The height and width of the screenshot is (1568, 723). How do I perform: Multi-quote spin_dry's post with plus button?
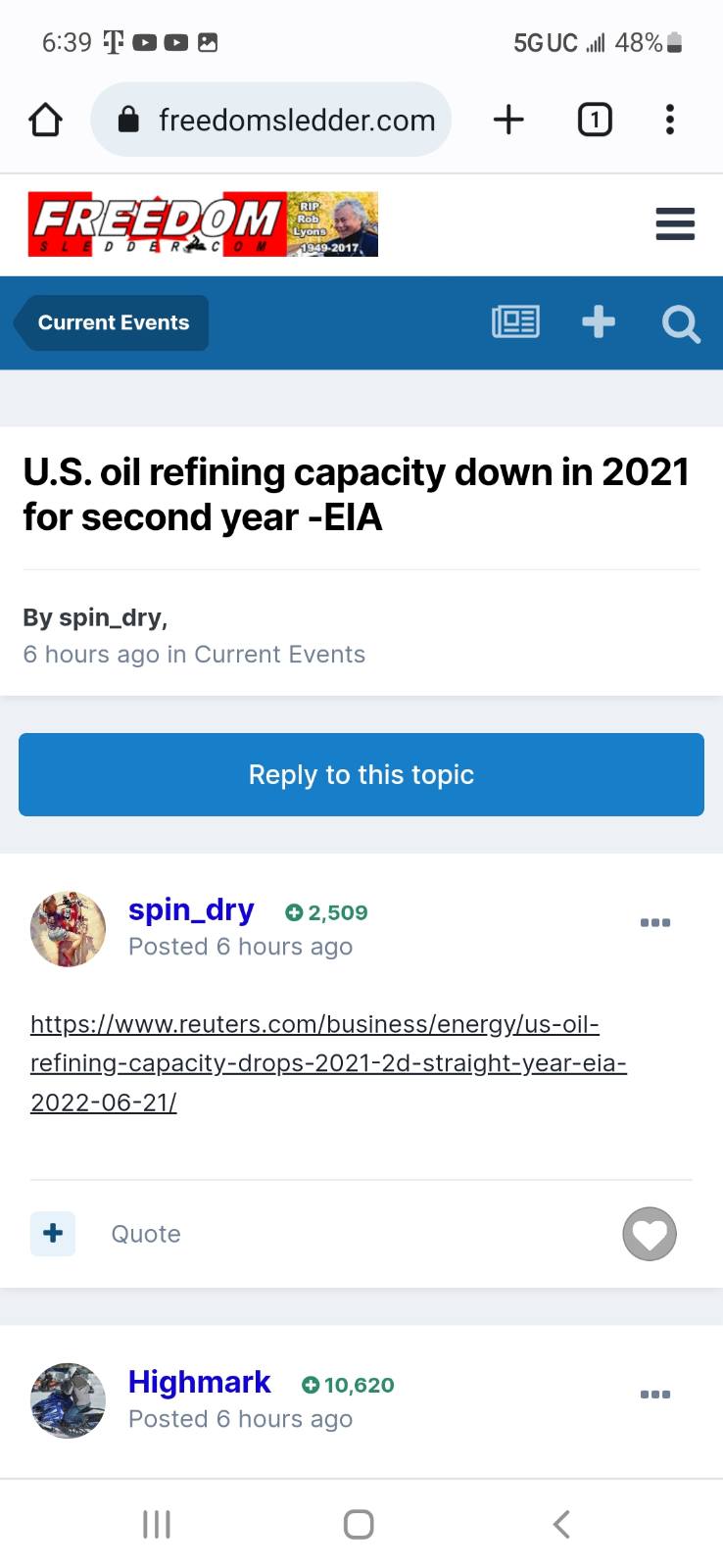(53, 1233)
